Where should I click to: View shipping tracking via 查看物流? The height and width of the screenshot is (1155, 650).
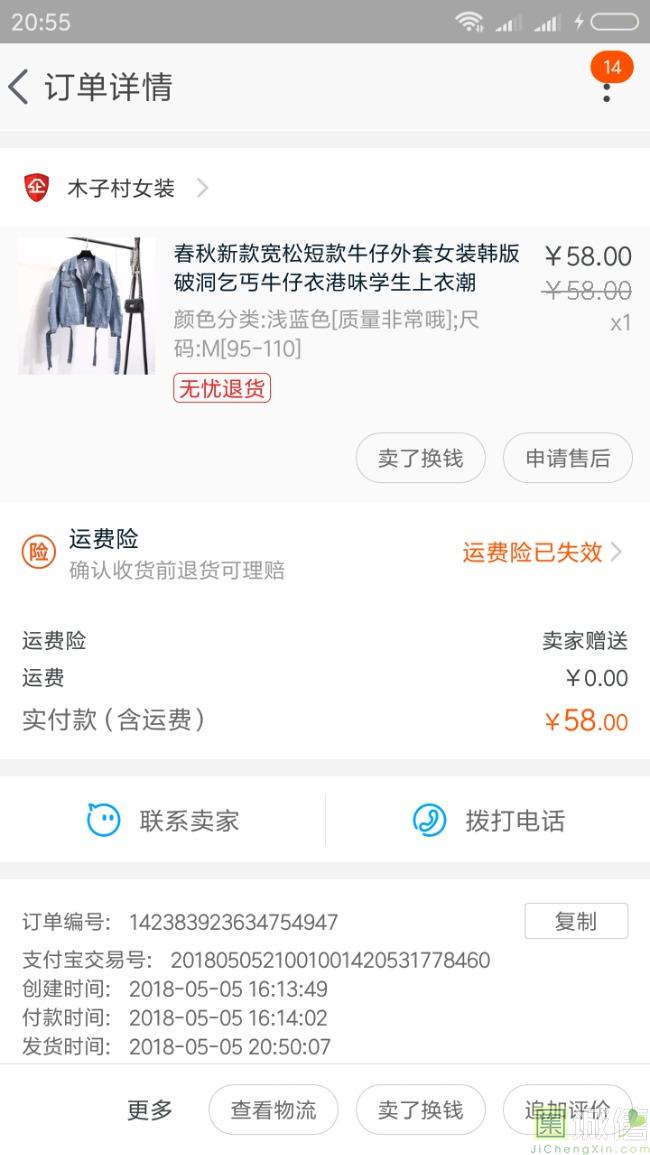[273, 1110]
